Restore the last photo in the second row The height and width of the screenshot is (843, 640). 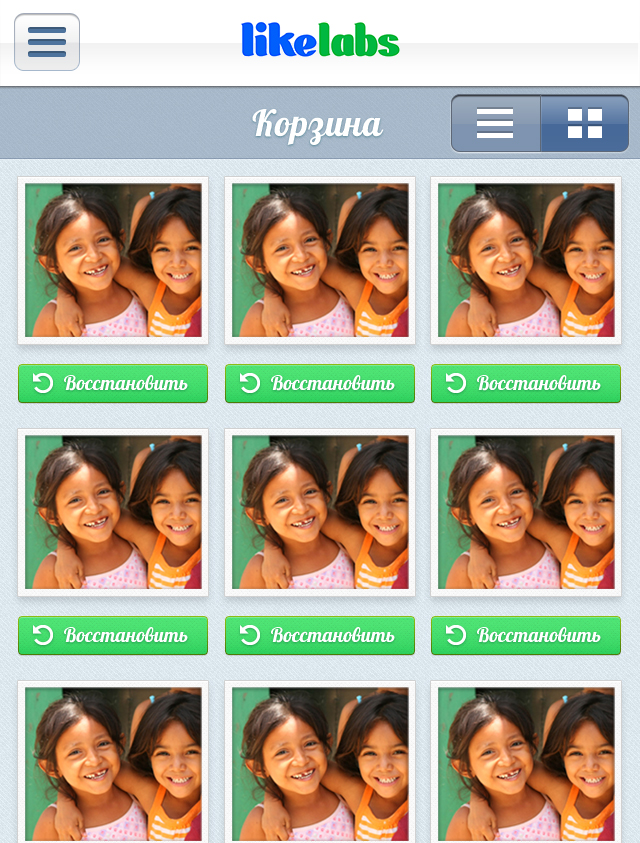[x=526, y=635]
